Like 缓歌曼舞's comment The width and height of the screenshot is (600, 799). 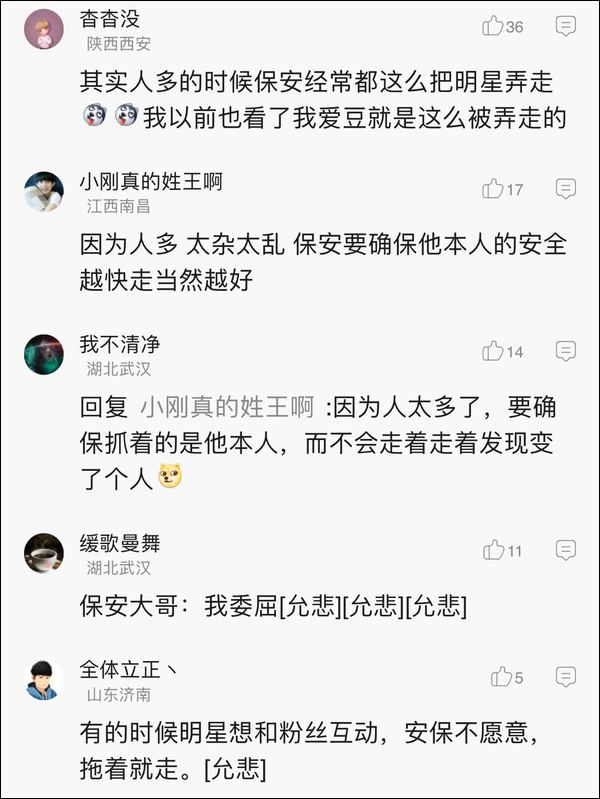[x=493, y=550]
